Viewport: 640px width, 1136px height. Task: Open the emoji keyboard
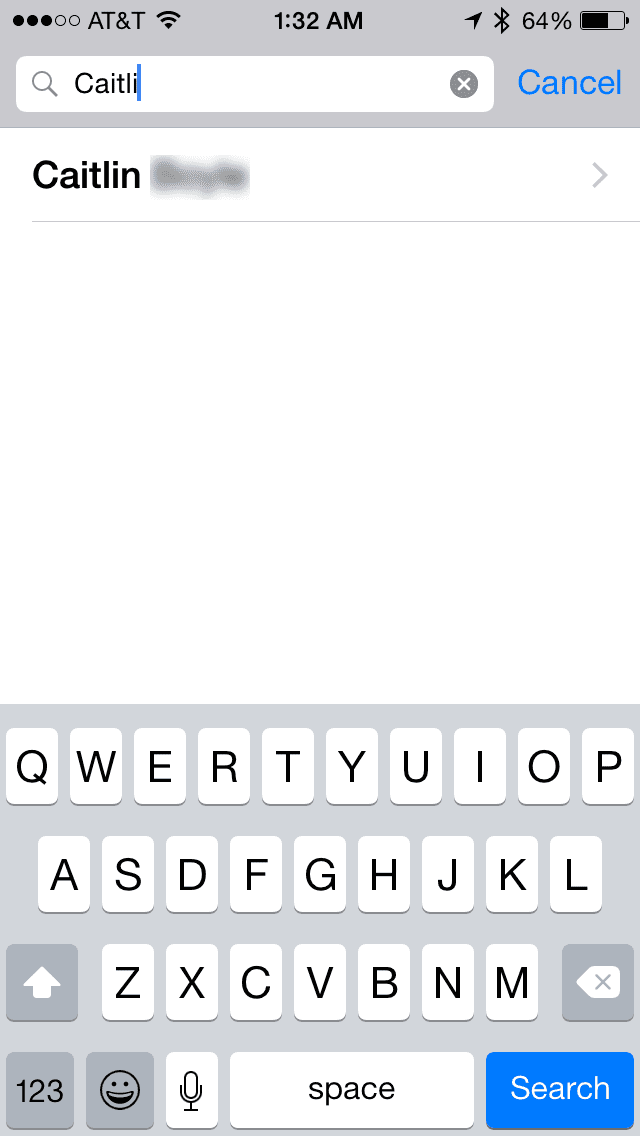(120, 1090)
